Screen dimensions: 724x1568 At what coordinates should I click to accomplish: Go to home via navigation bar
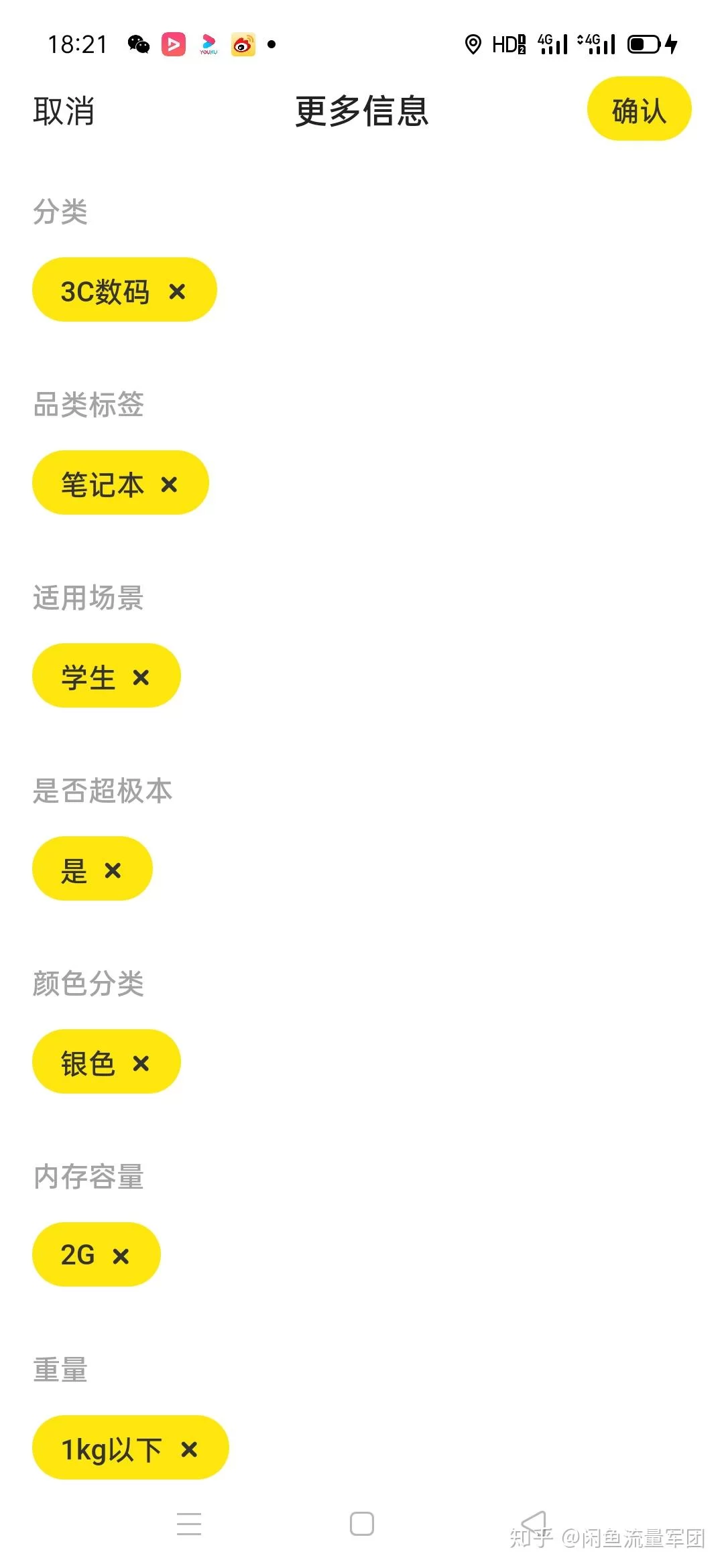tap(362, 1524)
